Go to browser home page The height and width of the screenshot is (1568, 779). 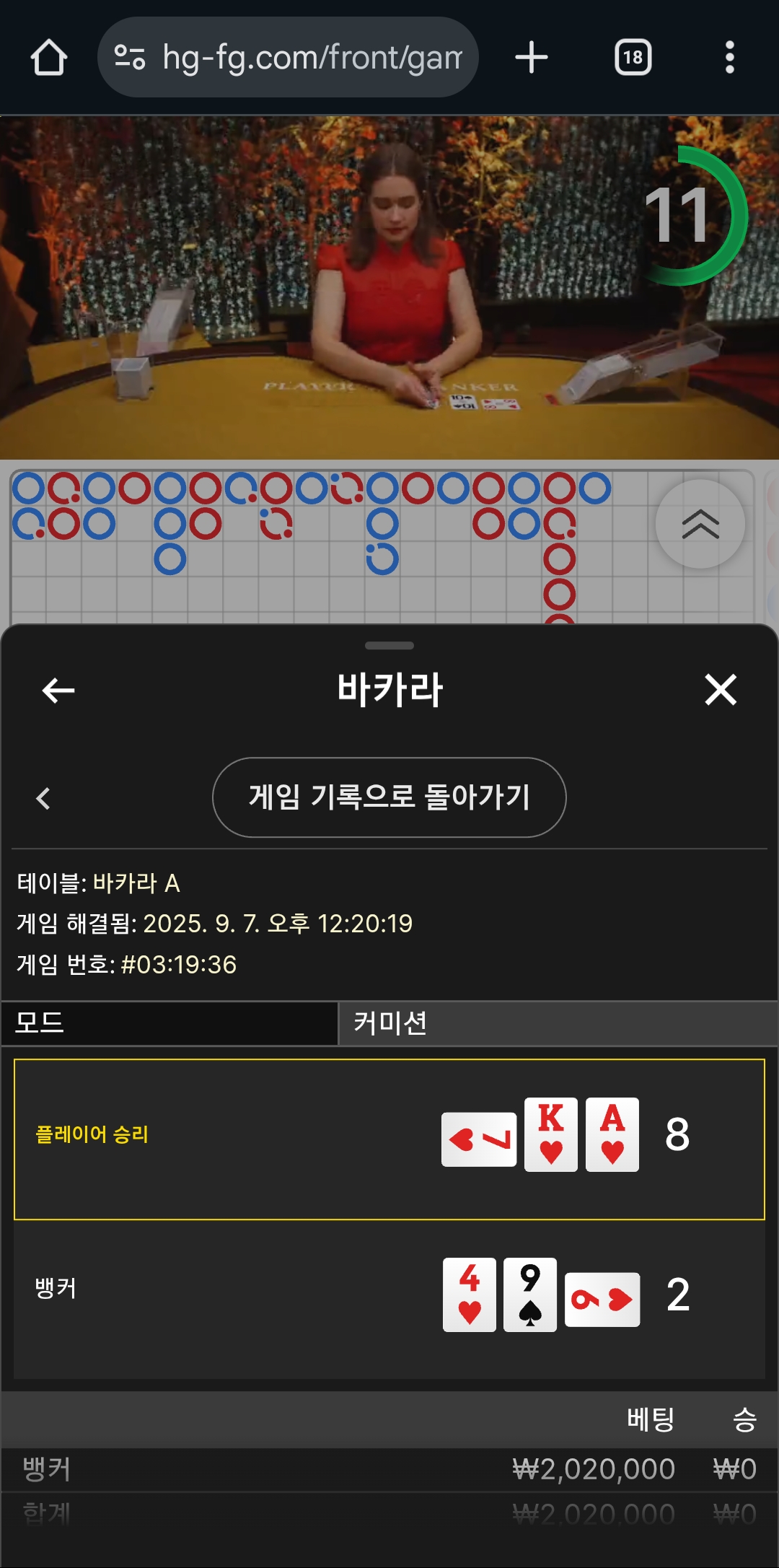[49, 58]
